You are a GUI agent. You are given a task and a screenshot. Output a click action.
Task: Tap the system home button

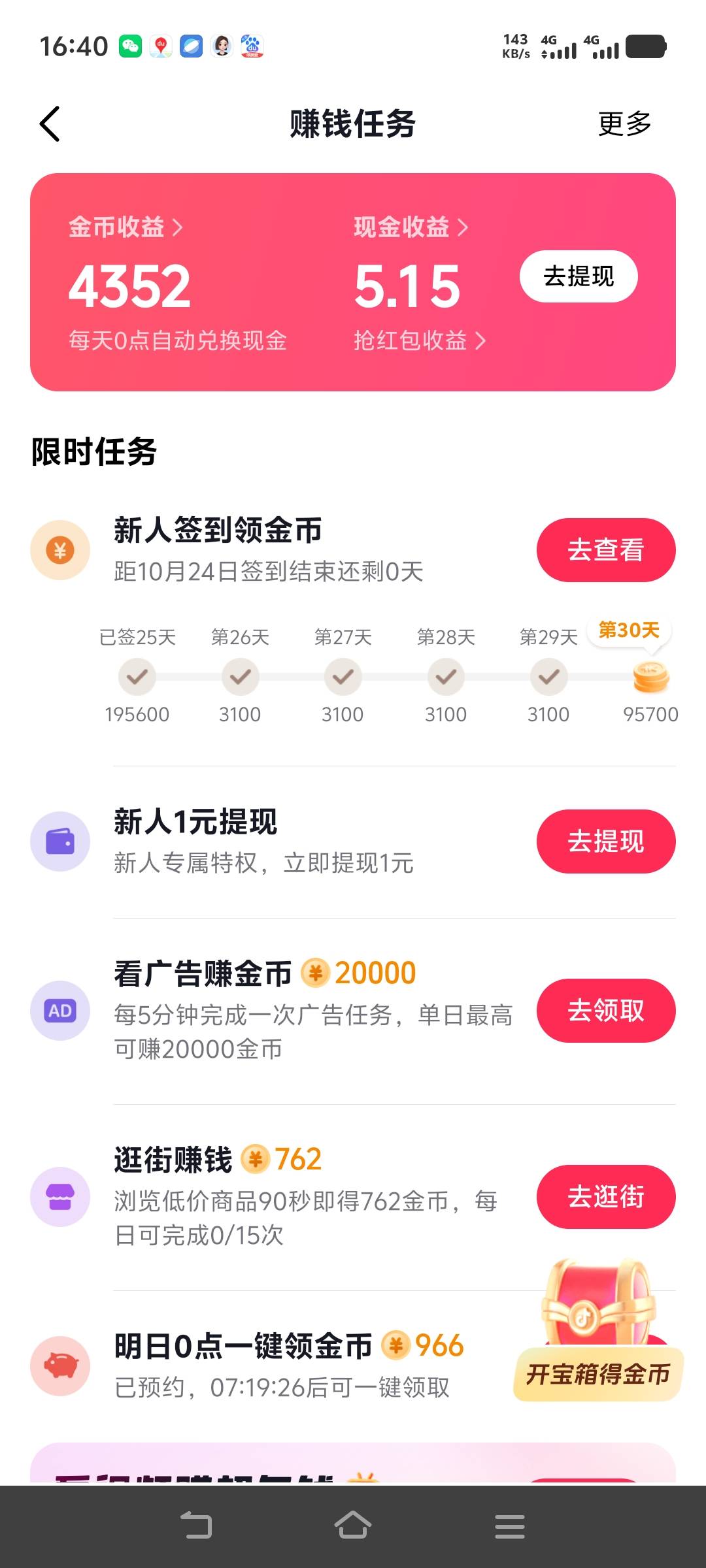click(x=353, y=1526)
